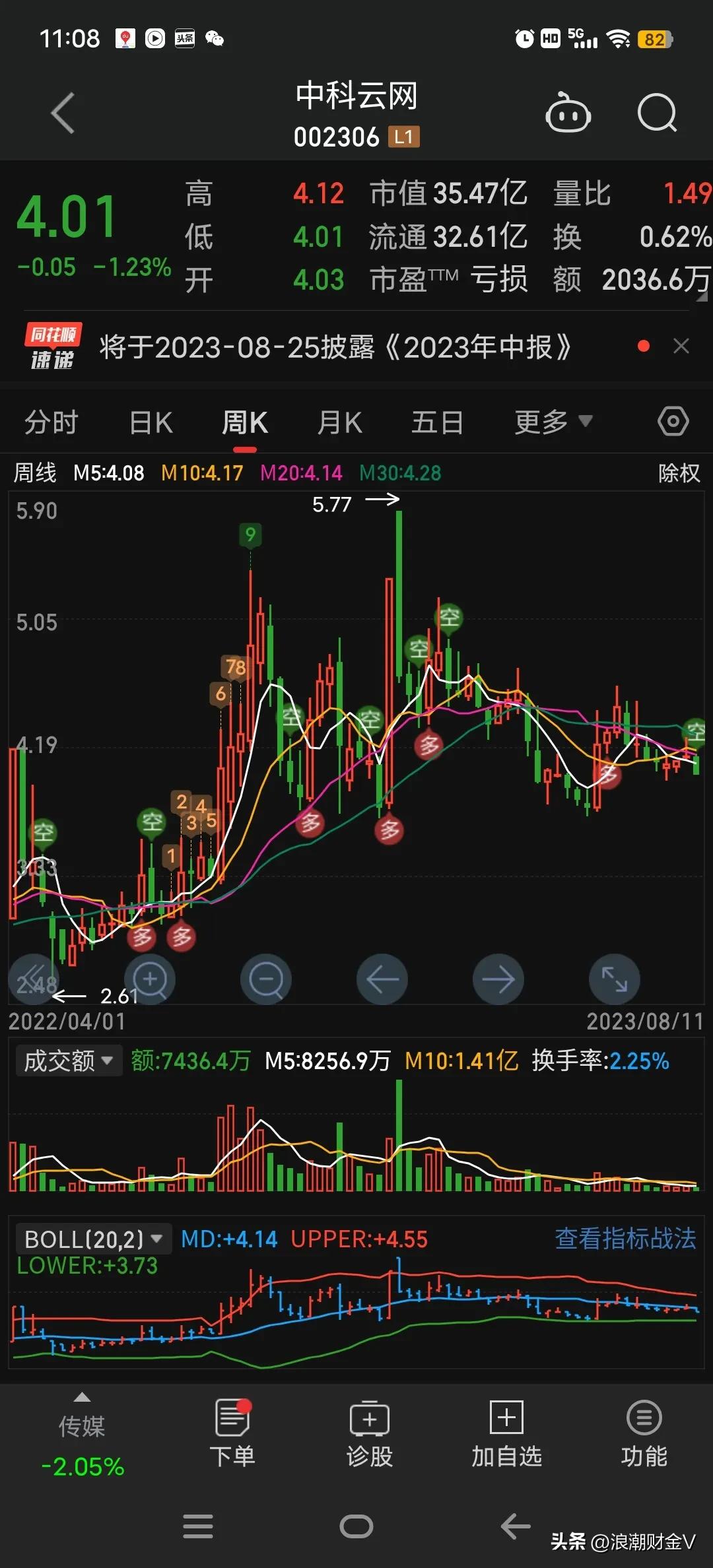The width and height of the screenshot is (713, 1568).
Task: Select the 周K weekly tab
Action: [x=244, y=420]
